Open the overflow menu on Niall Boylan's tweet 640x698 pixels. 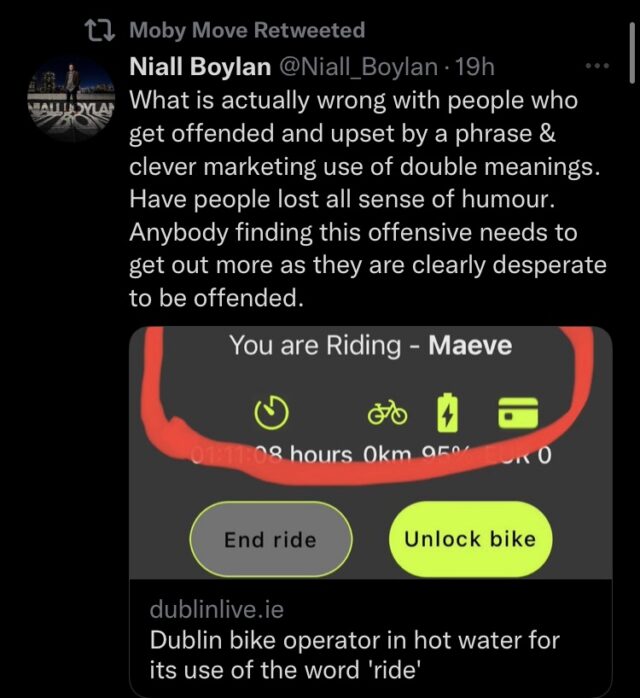point(597,68)
